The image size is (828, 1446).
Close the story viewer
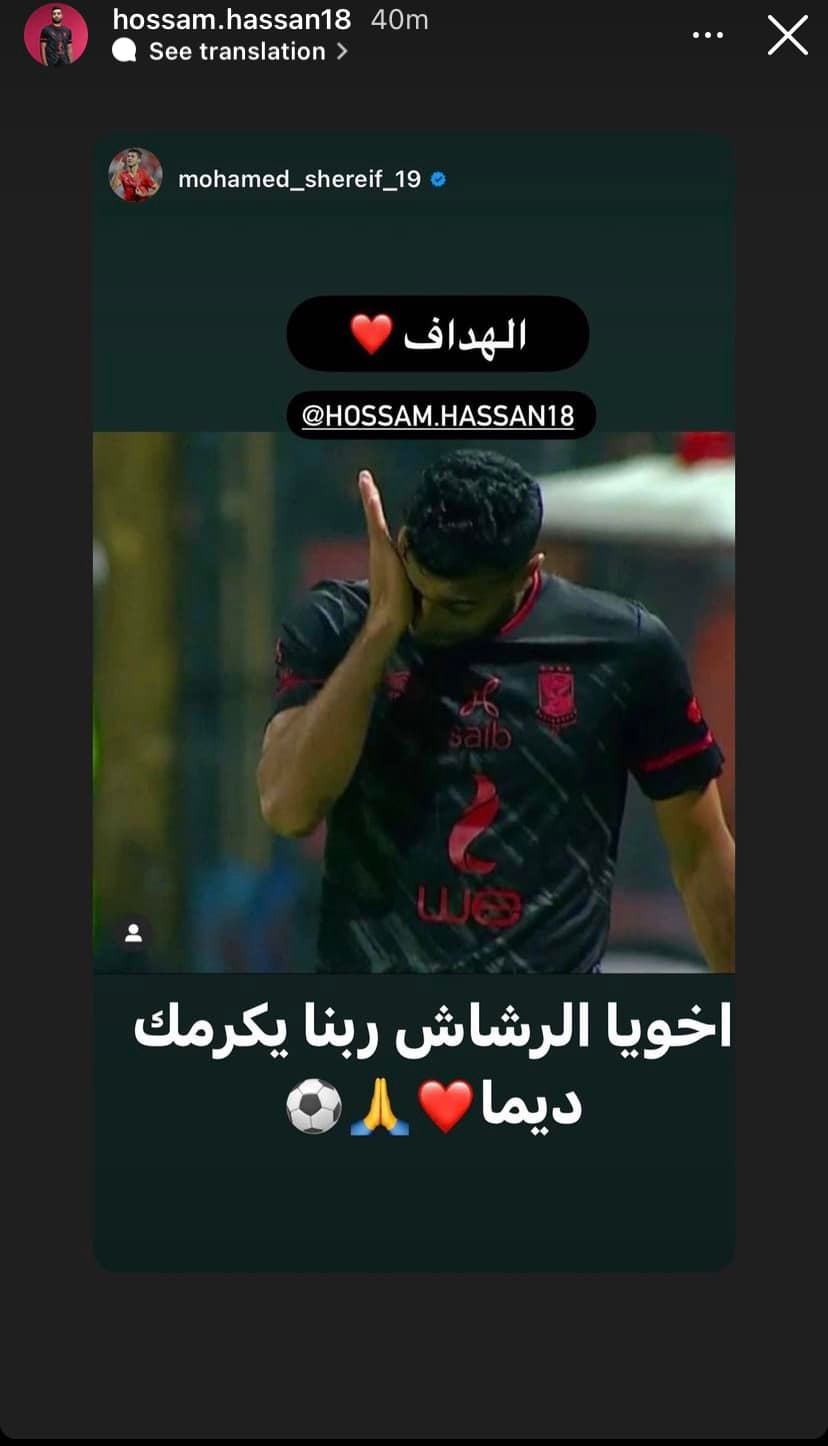click(x=787, y=36)
